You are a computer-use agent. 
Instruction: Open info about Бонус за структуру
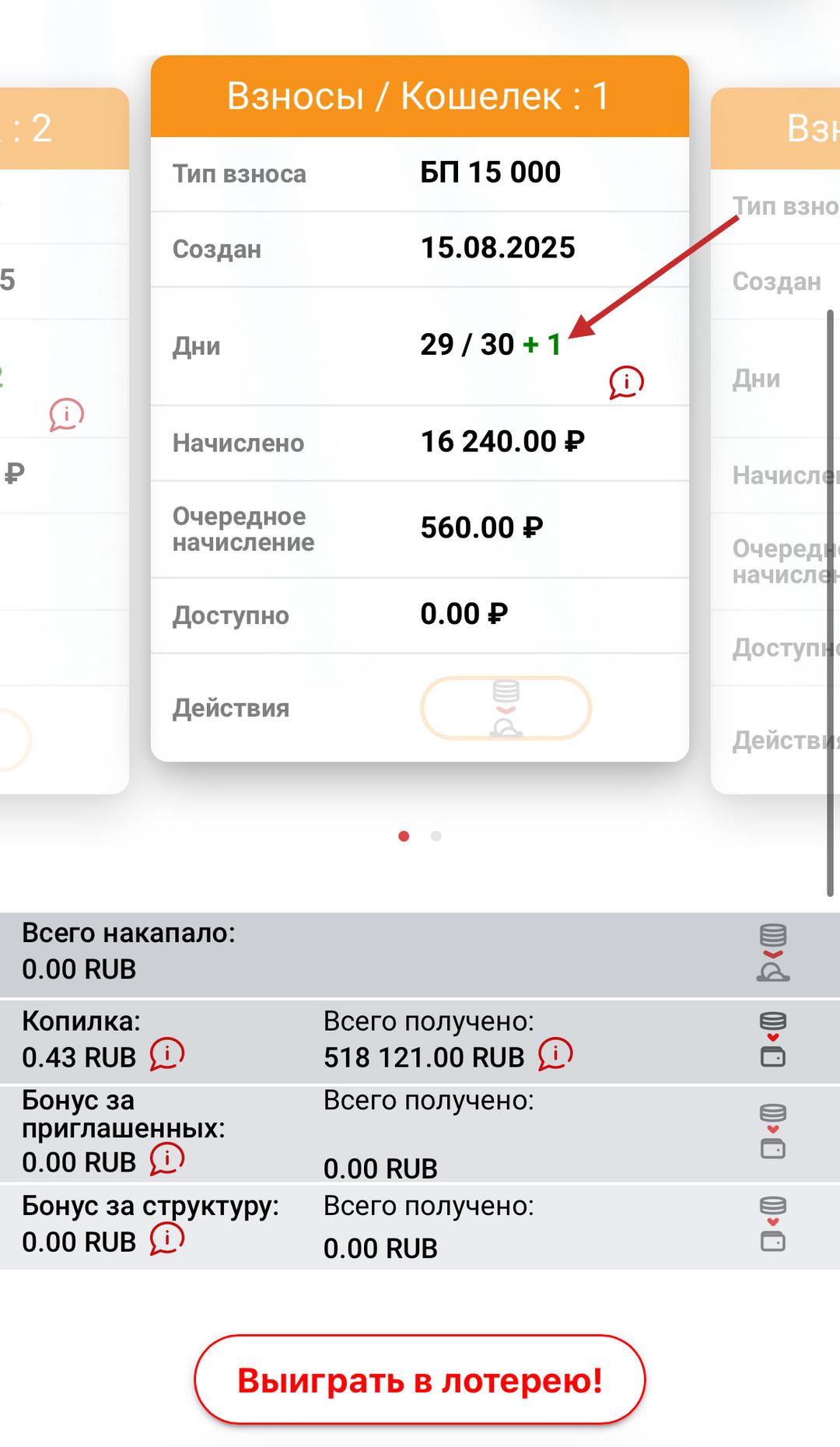tap(167, 1239)
